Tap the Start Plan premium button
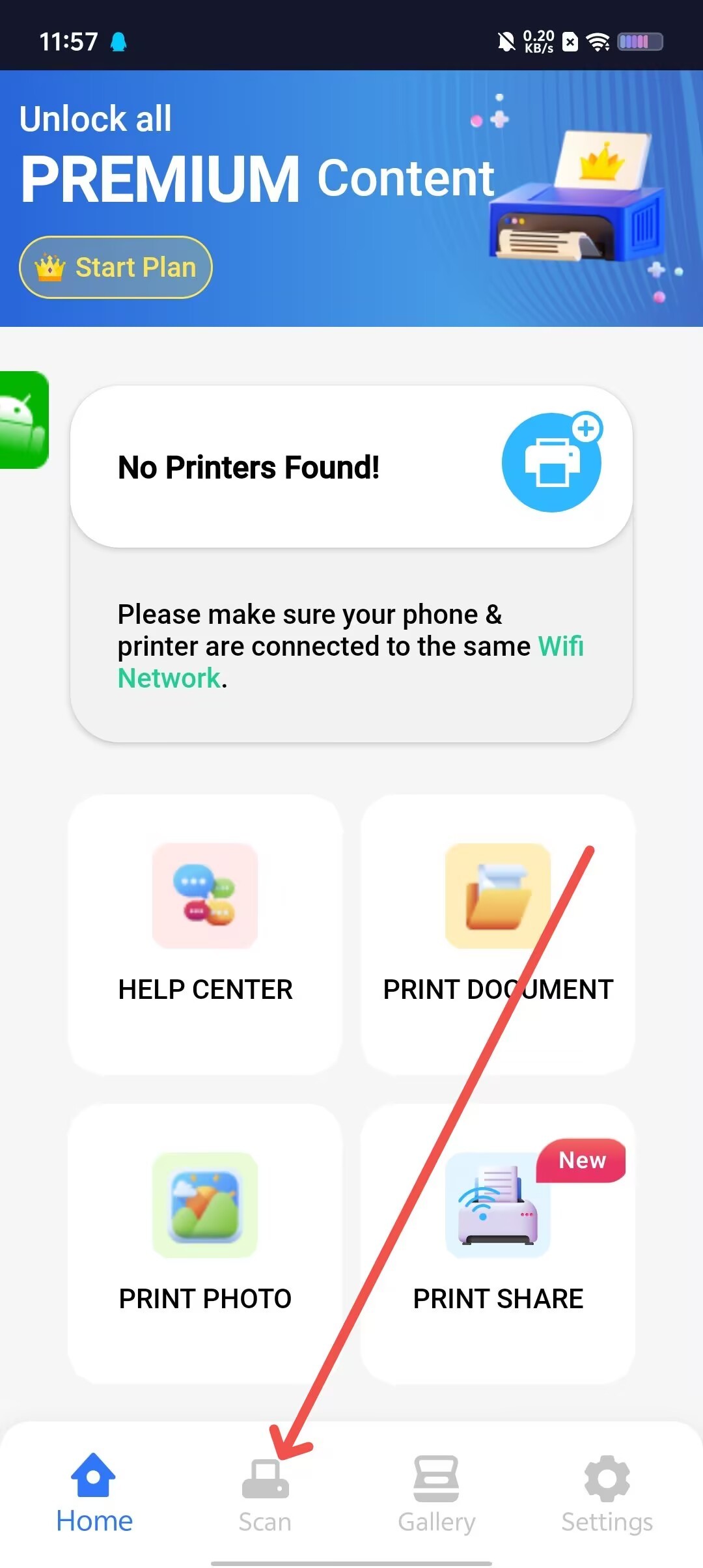This screenshot has width=703, height=1568. (x=116, y=267)
